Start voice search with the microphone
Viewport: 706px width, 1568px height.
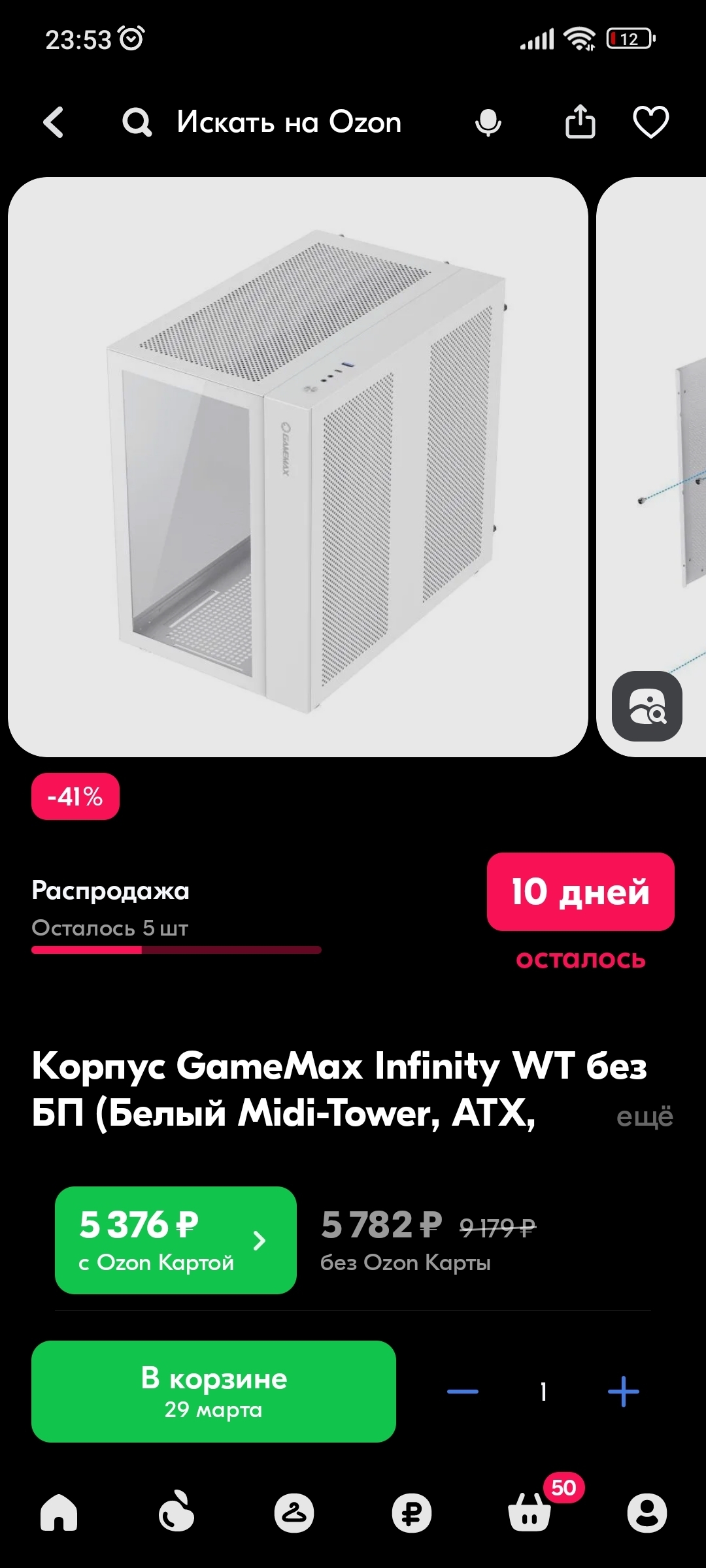[488, 122]
